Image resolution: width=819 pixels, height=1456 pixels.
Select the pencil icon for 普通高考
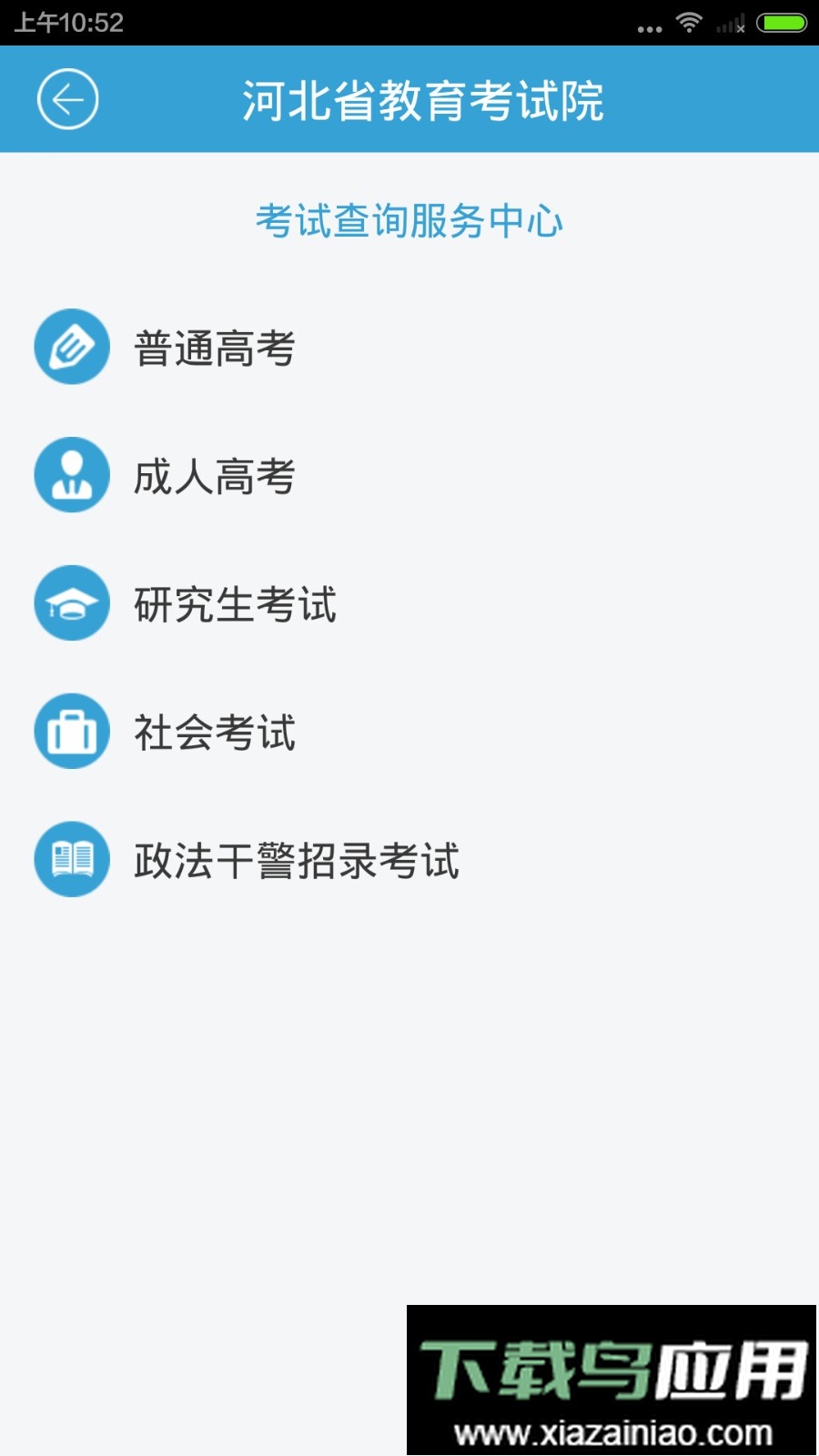point(72,347)
